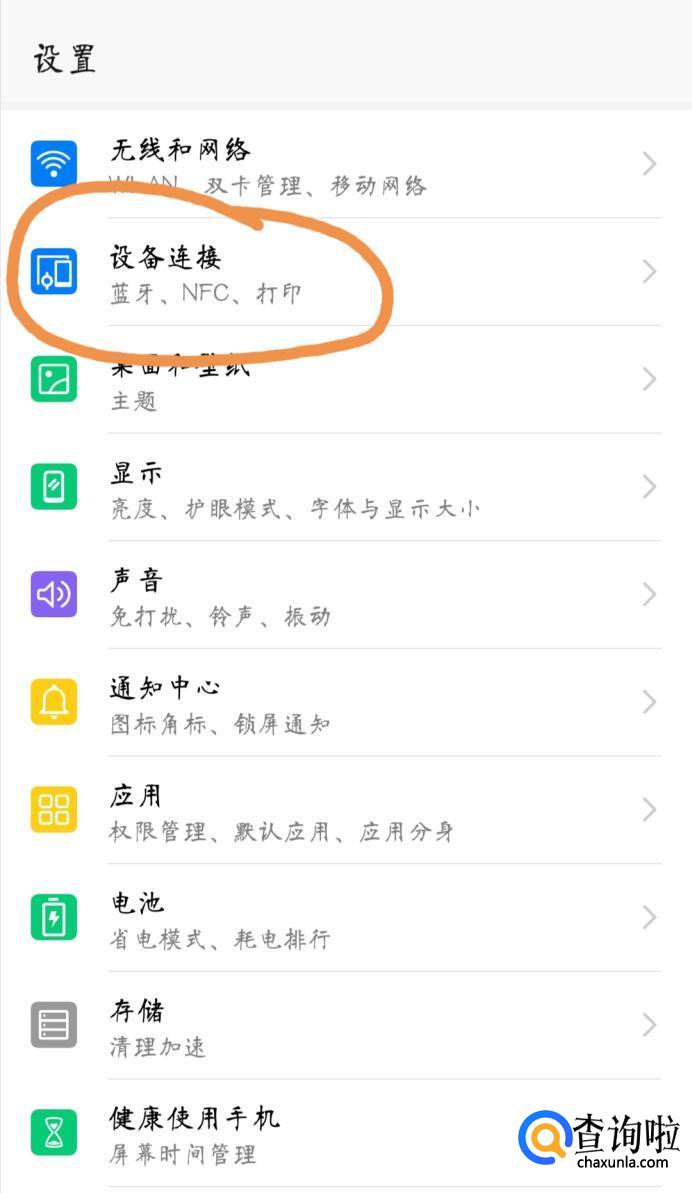Open 桌面和壁纸 settings
The width and height of the screenshot is (692, 1193).
[x=345, y=381]
